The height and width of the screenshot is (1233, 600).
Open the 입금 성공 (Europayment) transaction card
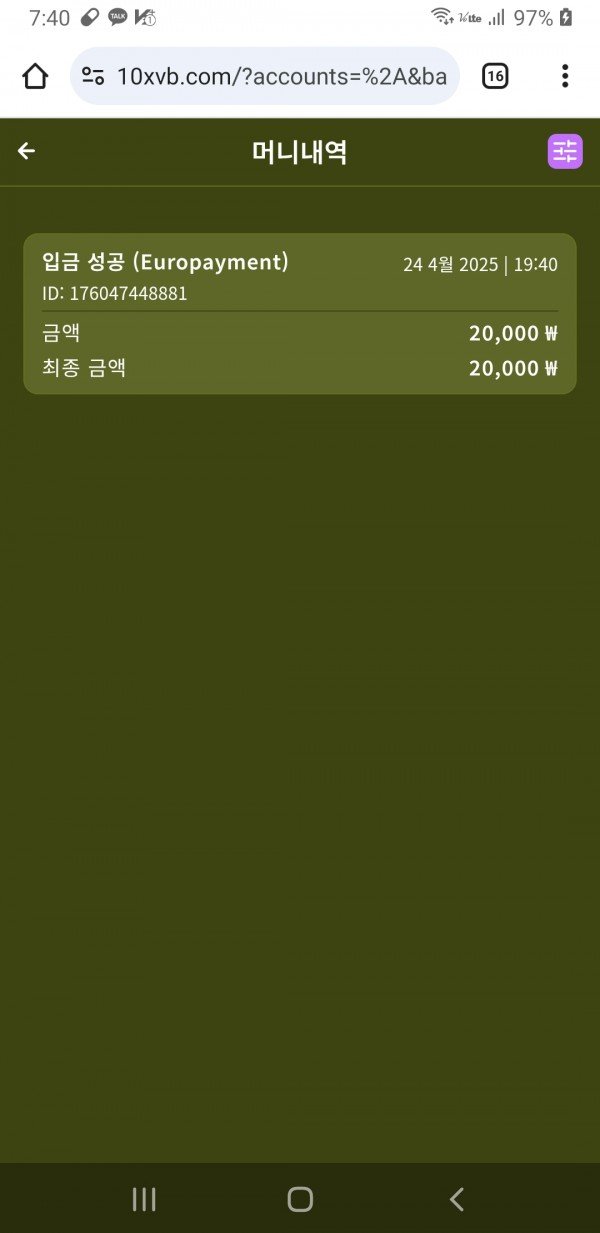coord(300,313)
